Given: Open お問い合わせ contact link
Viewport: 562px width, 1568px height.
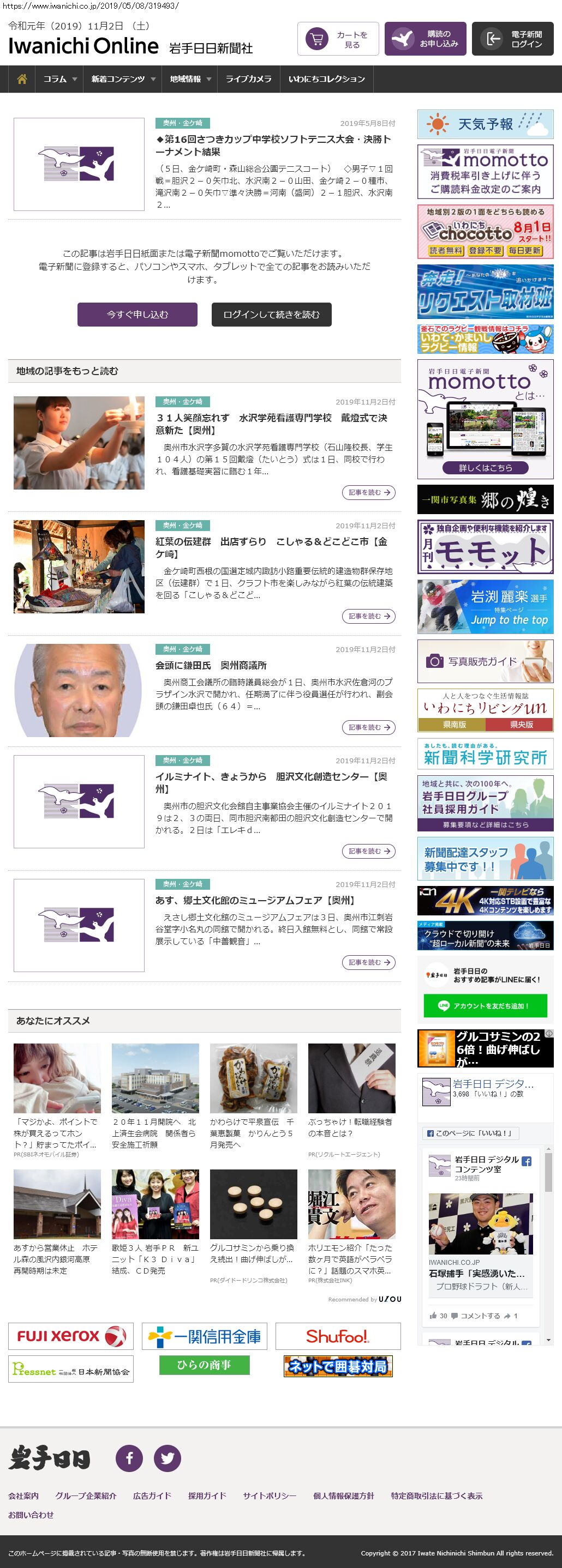Looking at the screenshot, I should point(31,1515).
